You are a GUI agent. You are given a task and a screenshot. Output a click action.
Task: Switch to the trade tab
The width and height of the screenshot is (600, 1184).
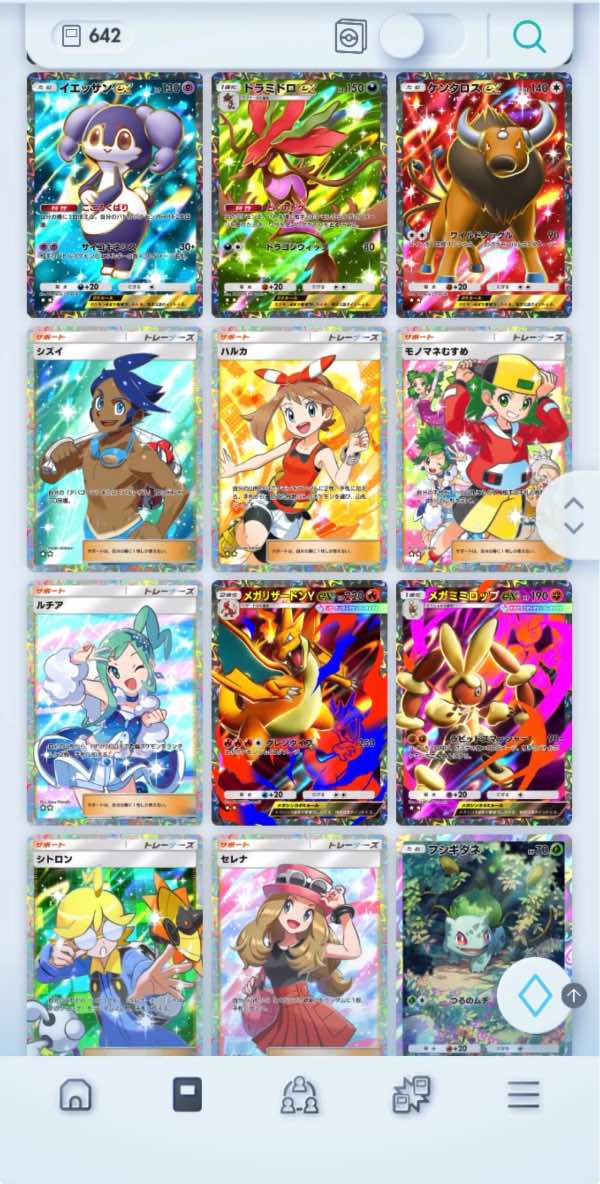coord(411,1094)
